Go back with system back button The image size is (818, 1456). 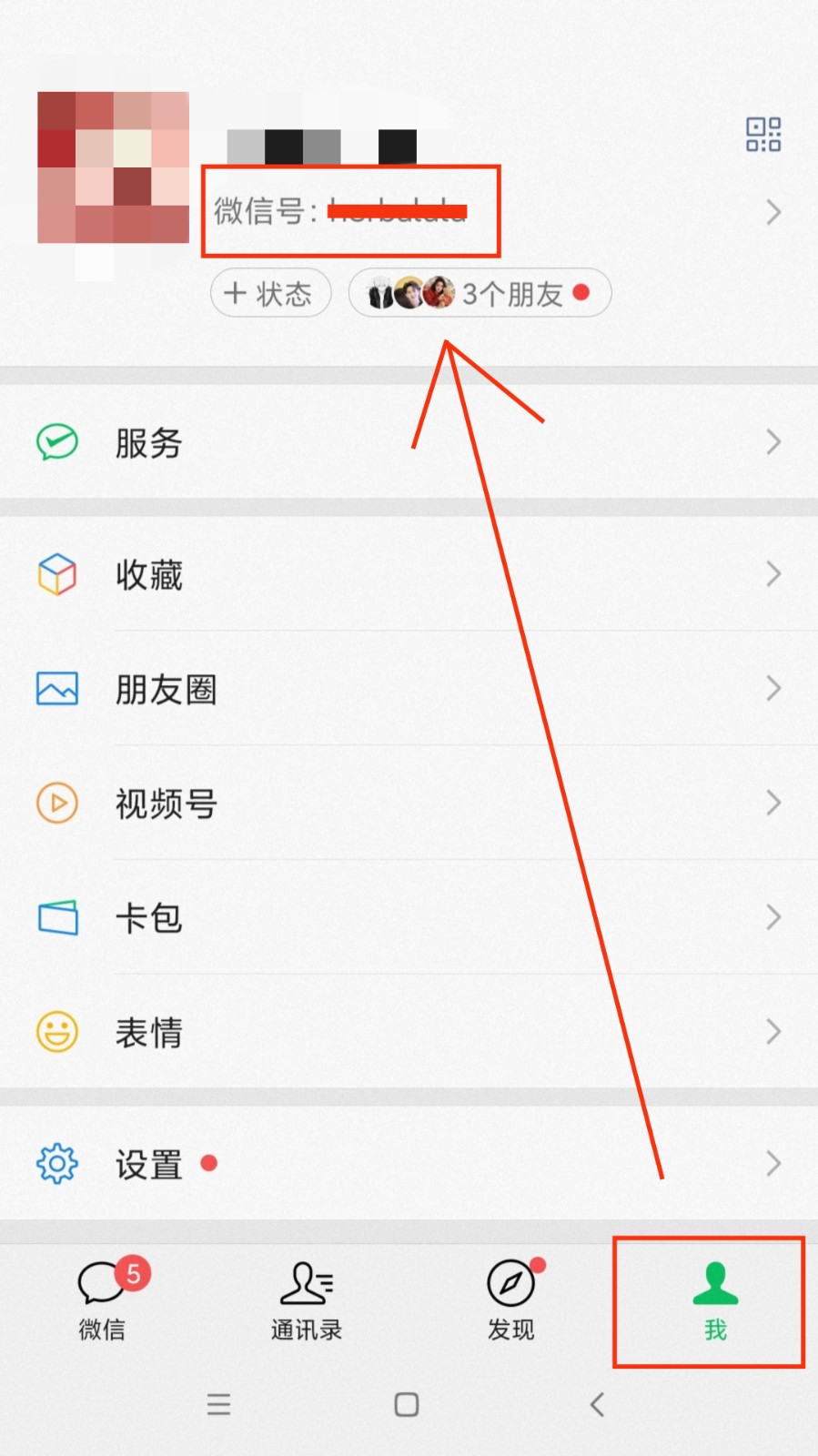pos(597,1404)
